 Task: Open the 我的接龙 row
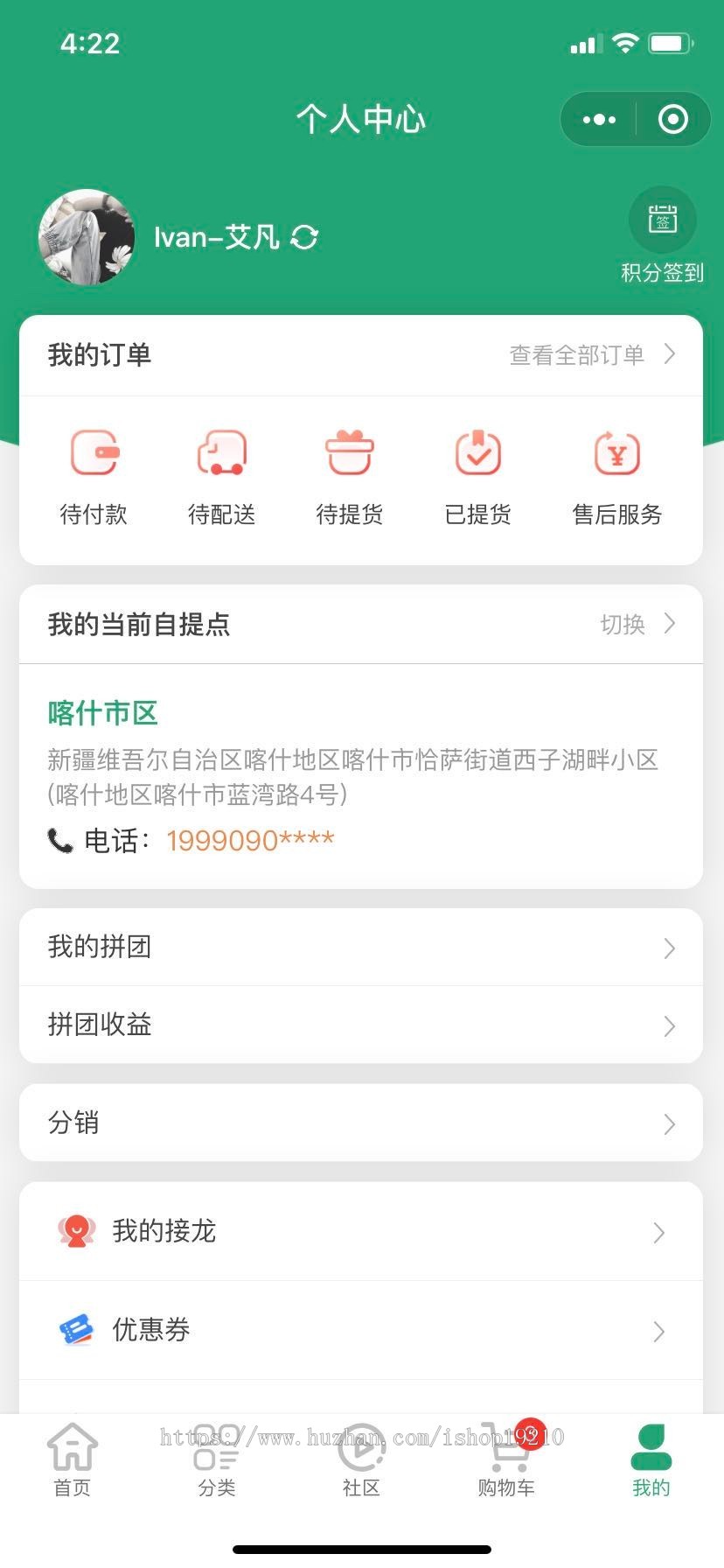(361, 1232)
